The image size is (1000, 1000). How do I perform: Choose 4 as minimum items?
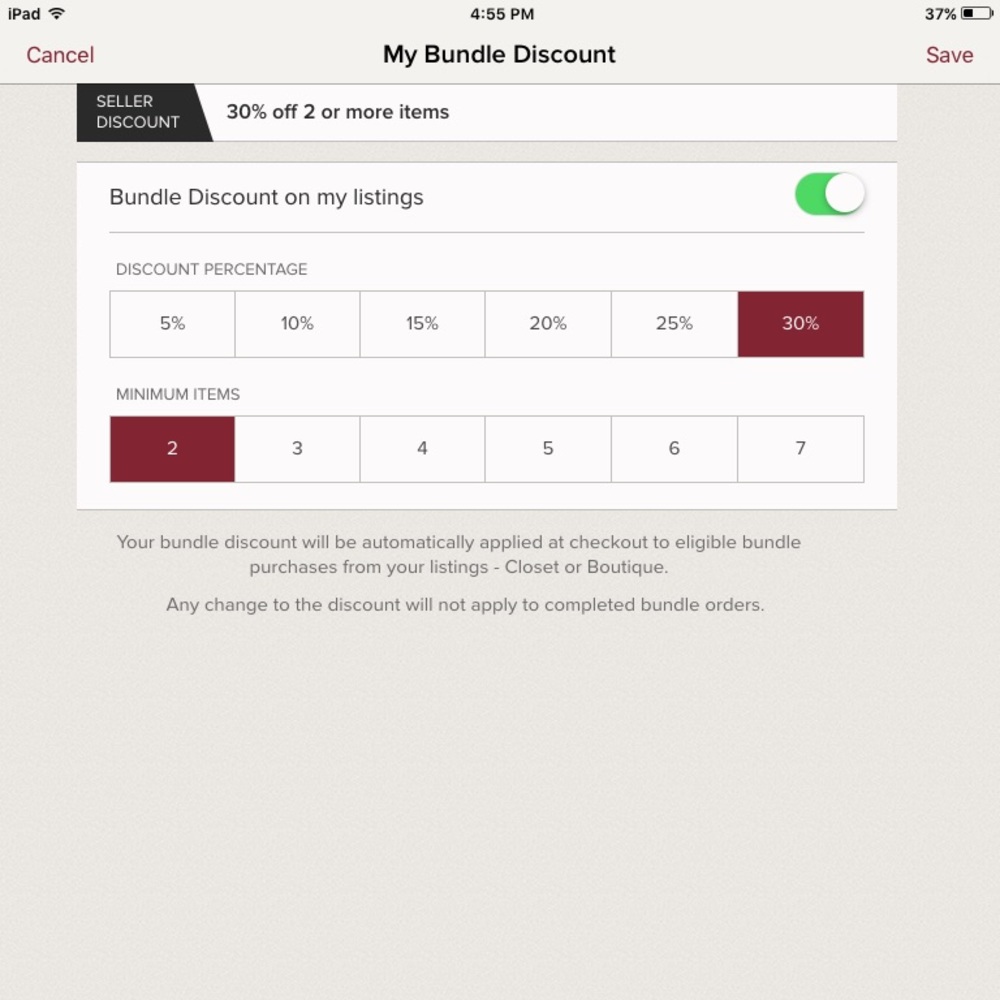(422, 449)
